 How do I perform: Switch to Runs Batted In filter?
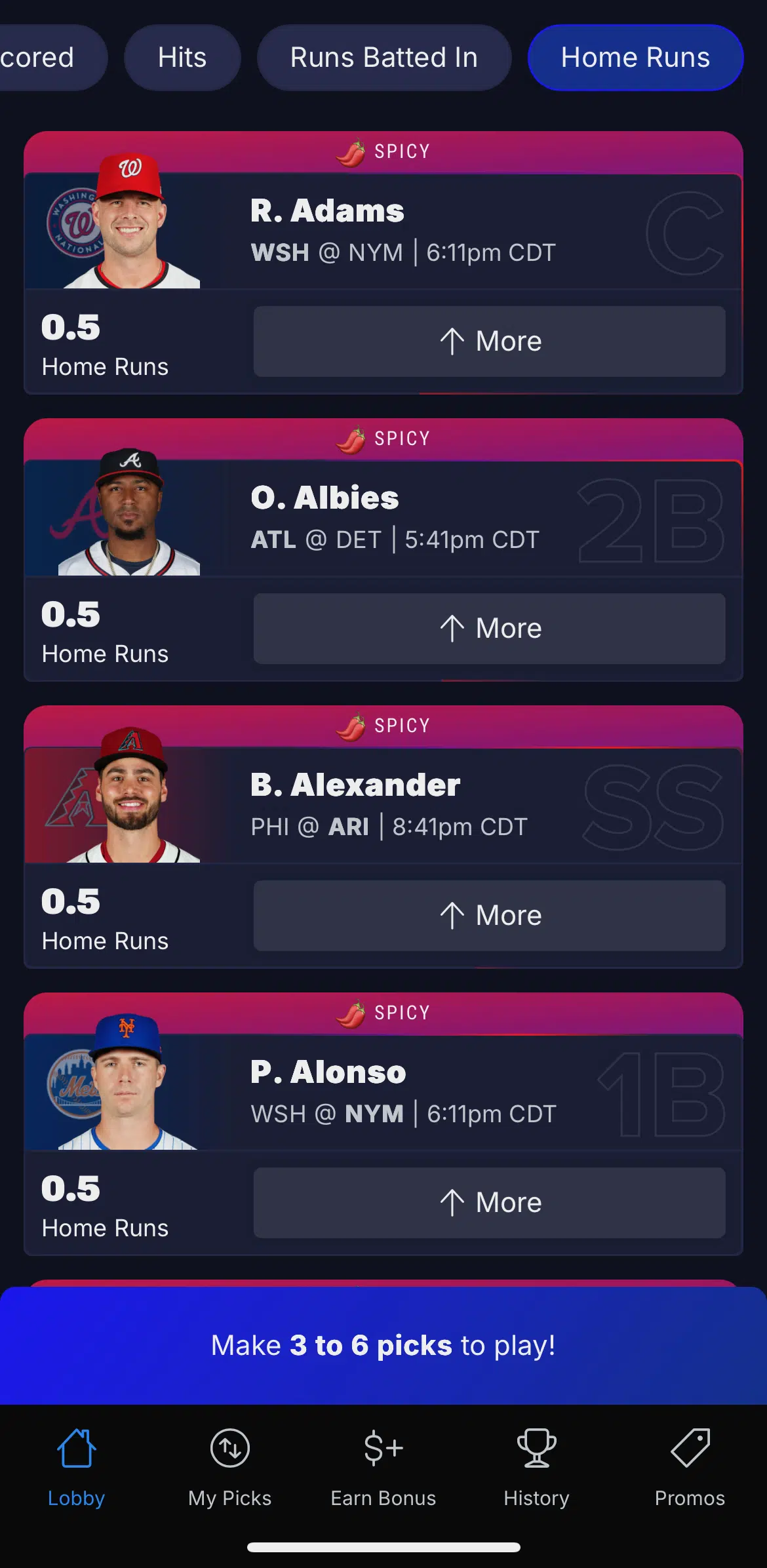pyautogui.click(x=384, y=58)
